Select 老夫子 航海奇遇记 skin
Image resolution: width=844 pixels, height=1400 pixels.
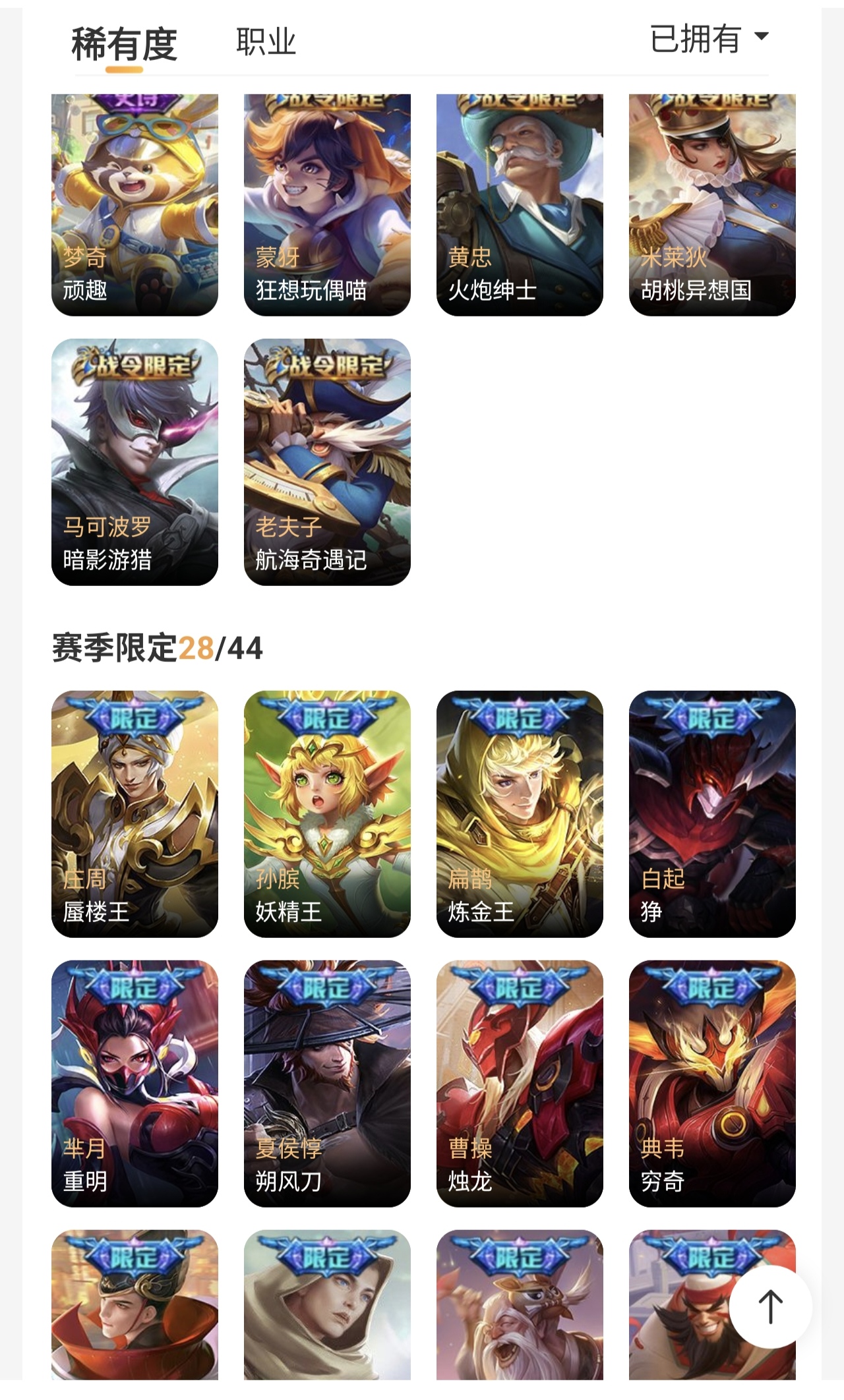[327, 461]
